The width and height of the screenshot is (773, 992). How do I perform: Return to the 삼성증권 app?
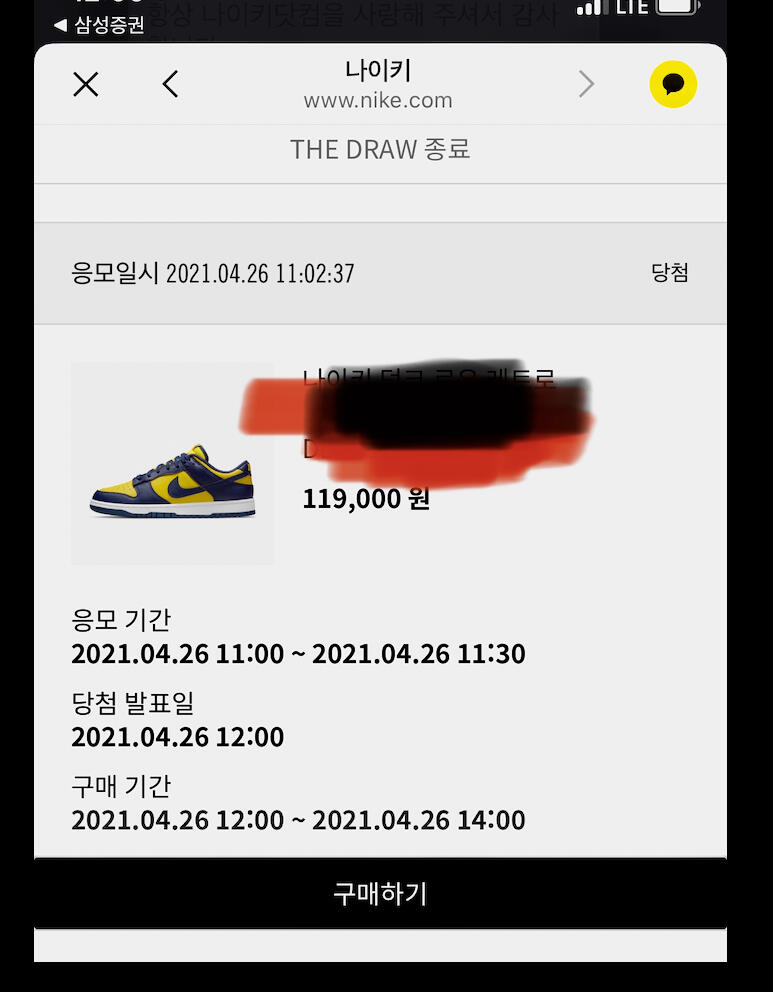pyautogui.click(x=99, y=24)
